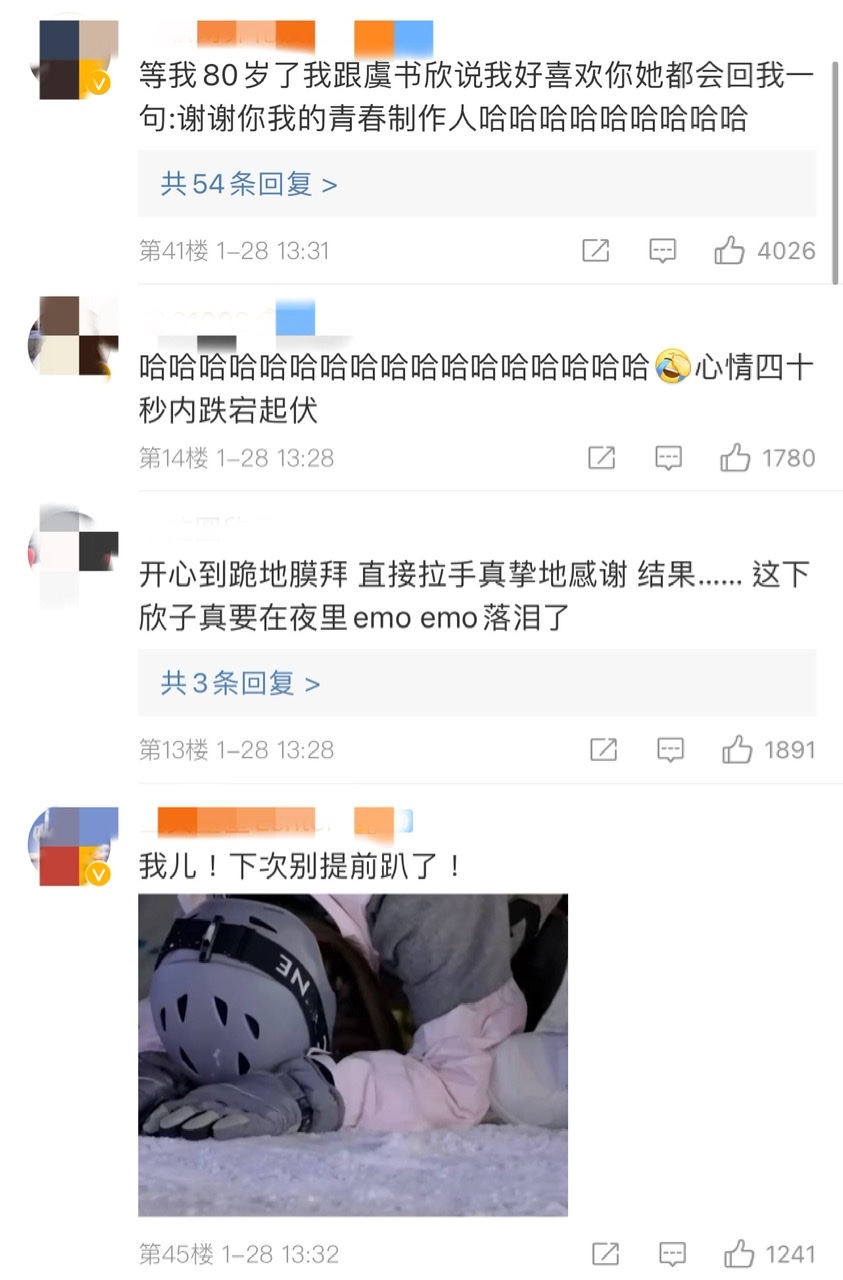Reply to the 第45楼 comment
Screen dimensions: 843x1280
coord(672,1253)
